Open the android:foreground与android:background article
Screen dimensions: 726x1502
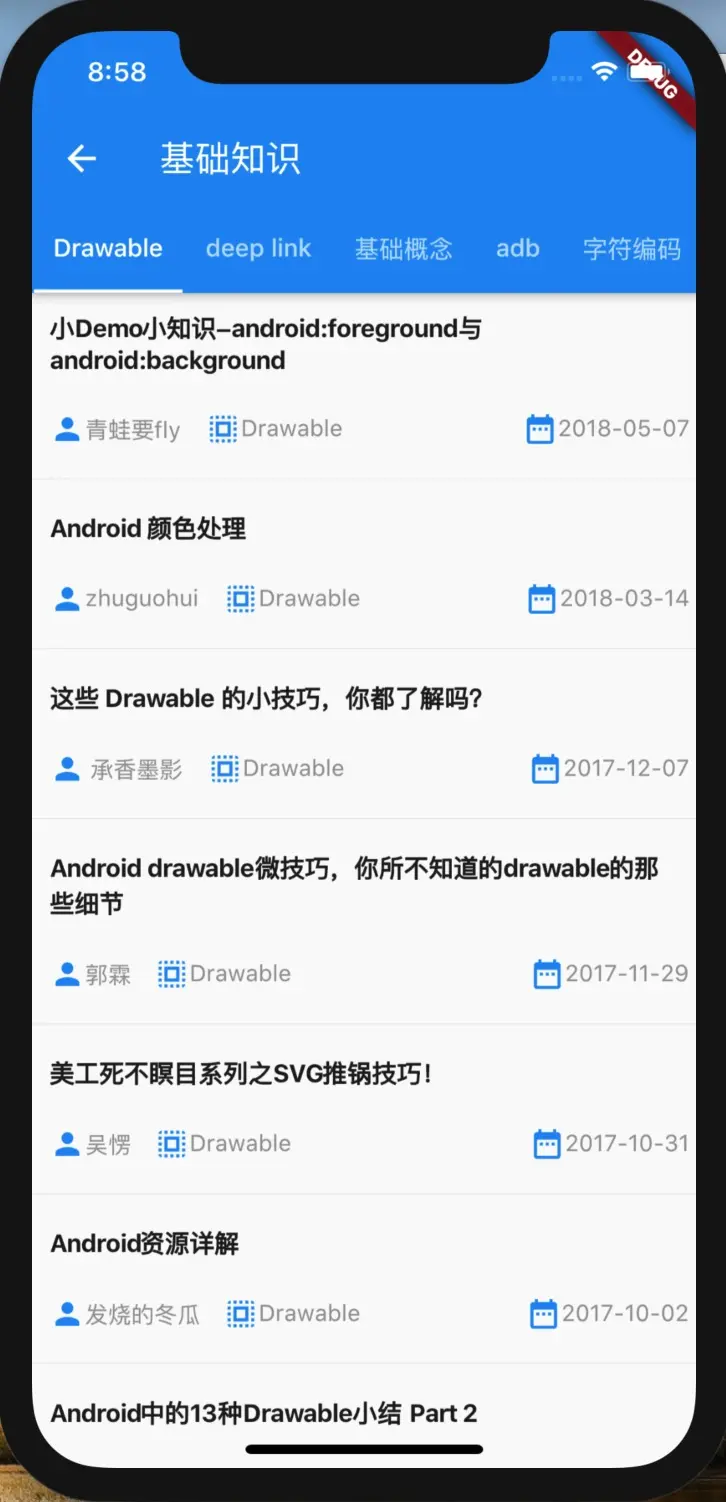[266, 344]
